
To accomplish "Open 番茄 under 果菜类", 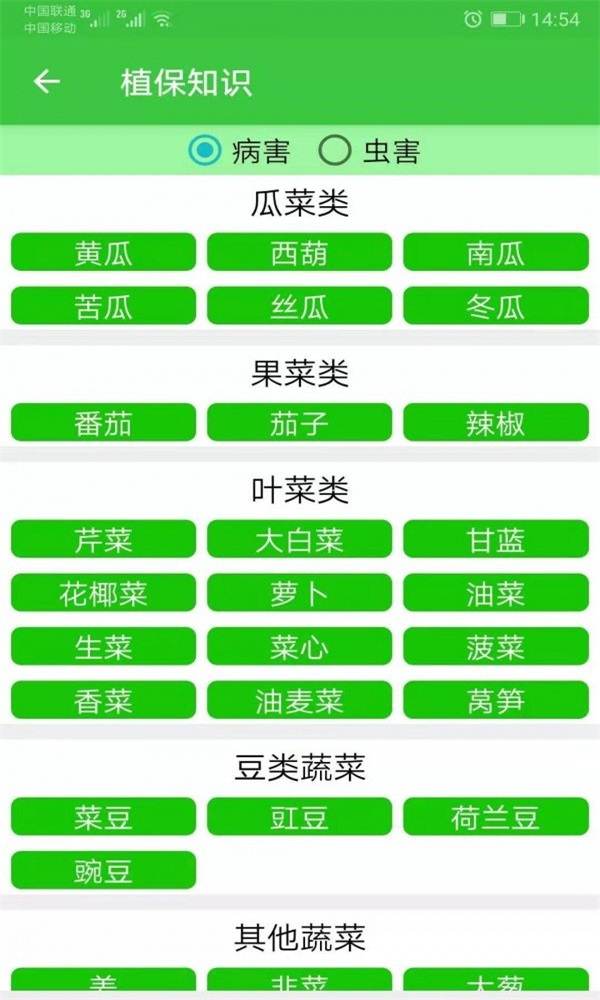I will coord(103,422).
